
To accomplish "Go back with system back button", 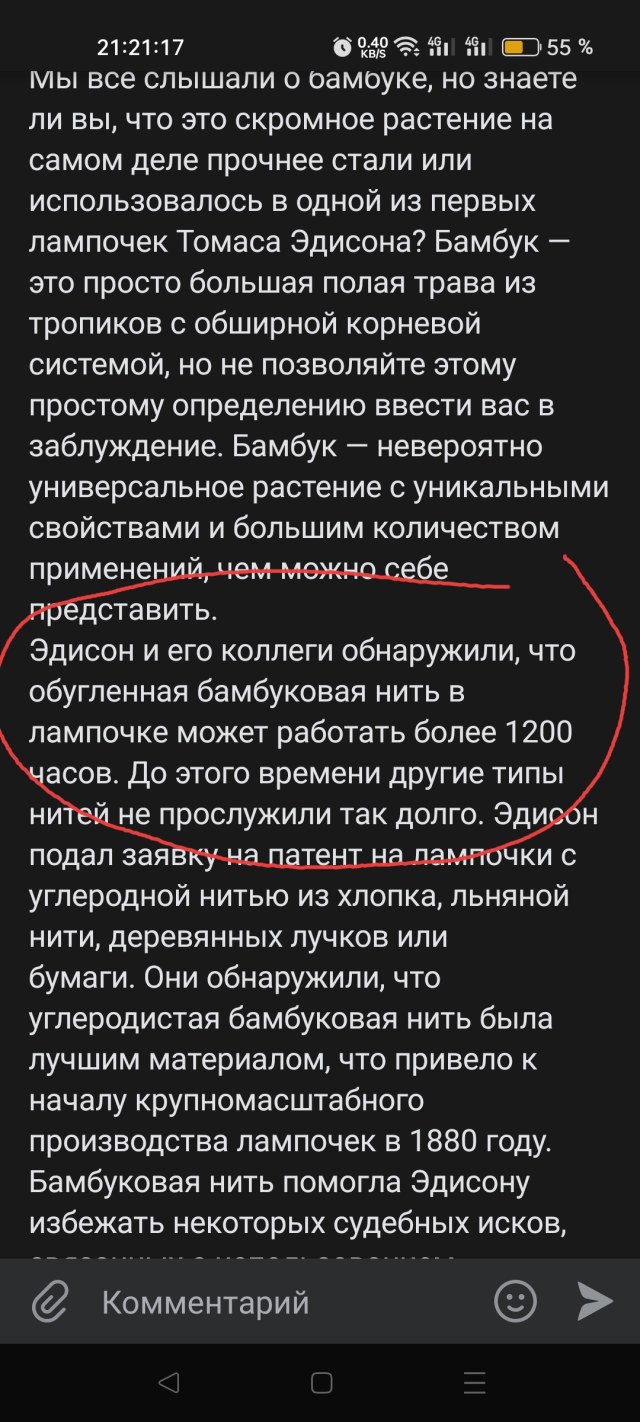I will (x=169, y=1383).
